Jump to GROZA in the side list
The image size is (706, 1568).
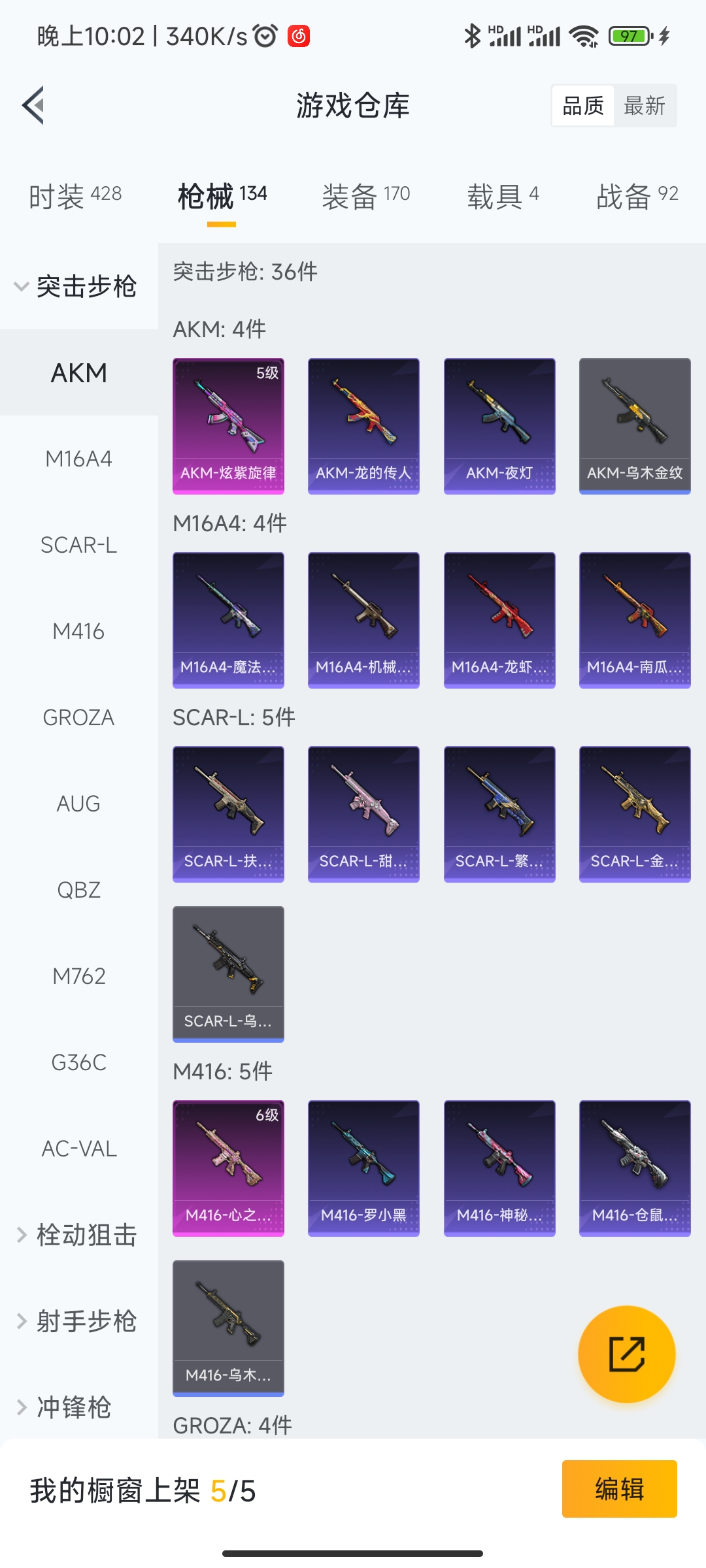78,717
